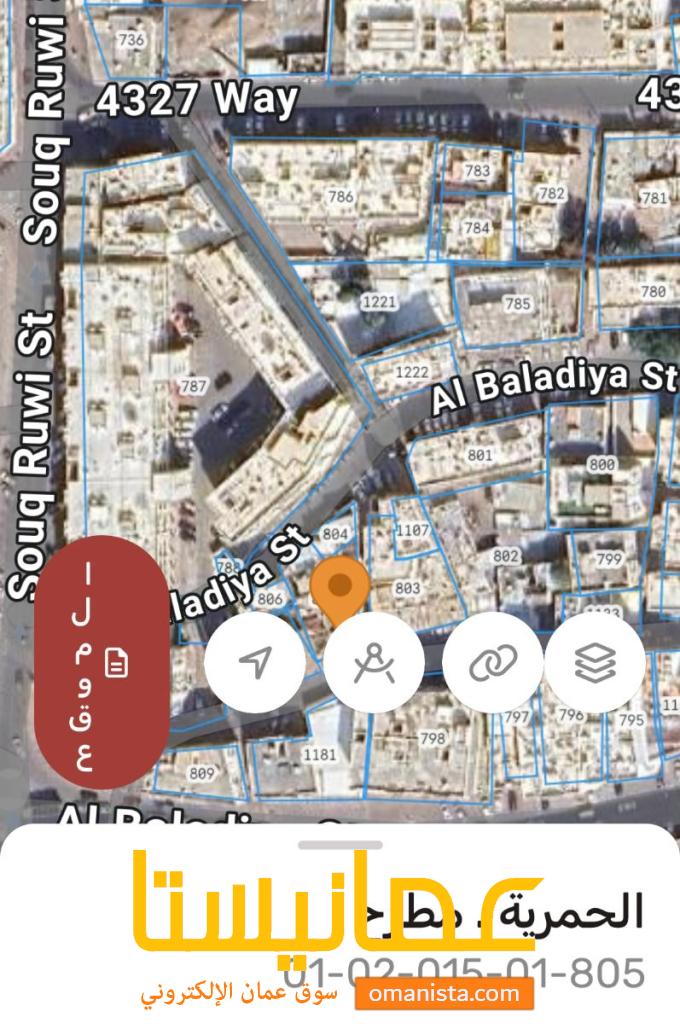This screenshot has width=680, height=1024.
Task: Tap the red الموقع document button
Action: tap(101, 662)
